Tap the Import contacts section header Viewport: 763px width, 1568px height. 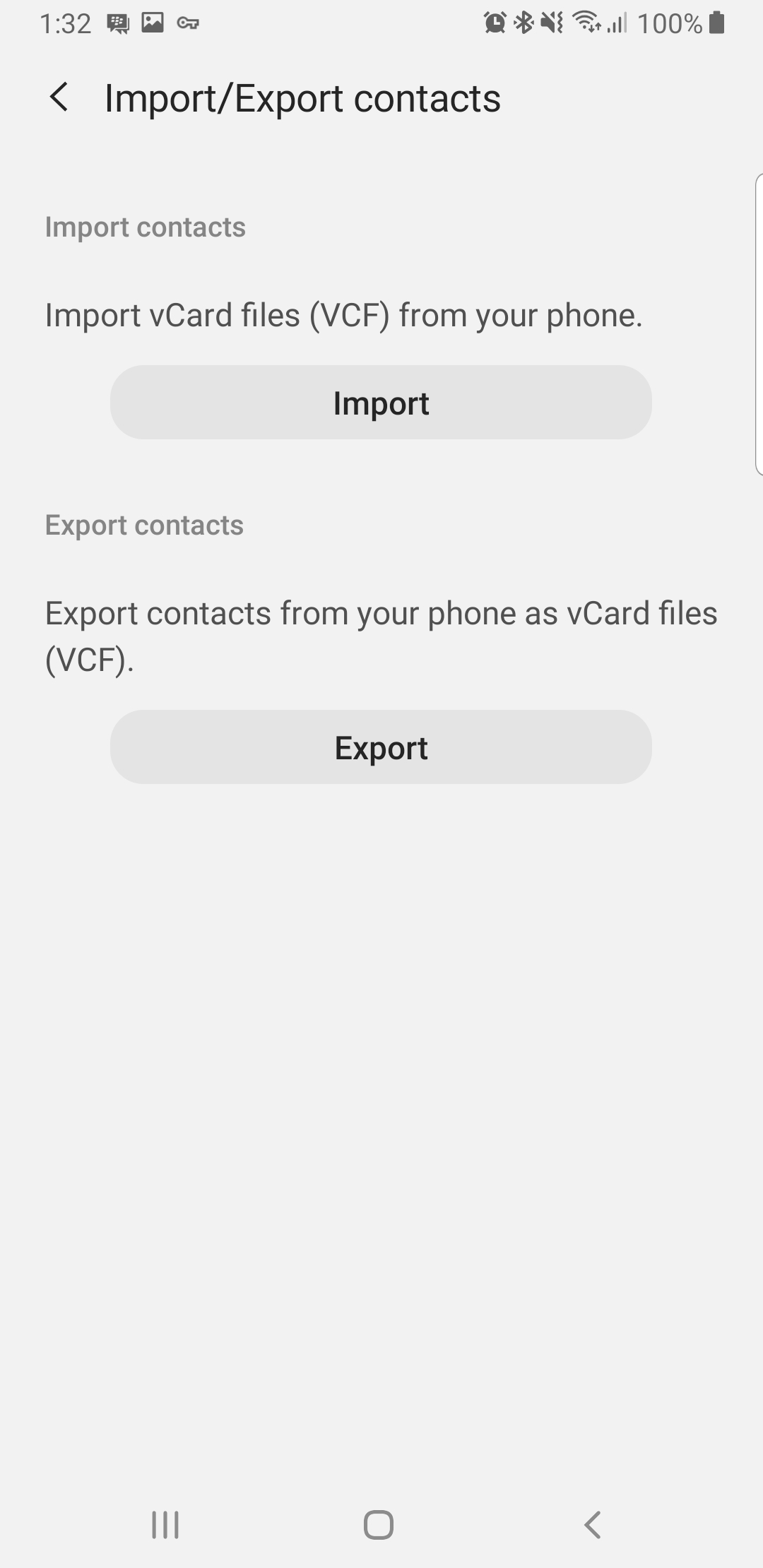pos(144,227)
